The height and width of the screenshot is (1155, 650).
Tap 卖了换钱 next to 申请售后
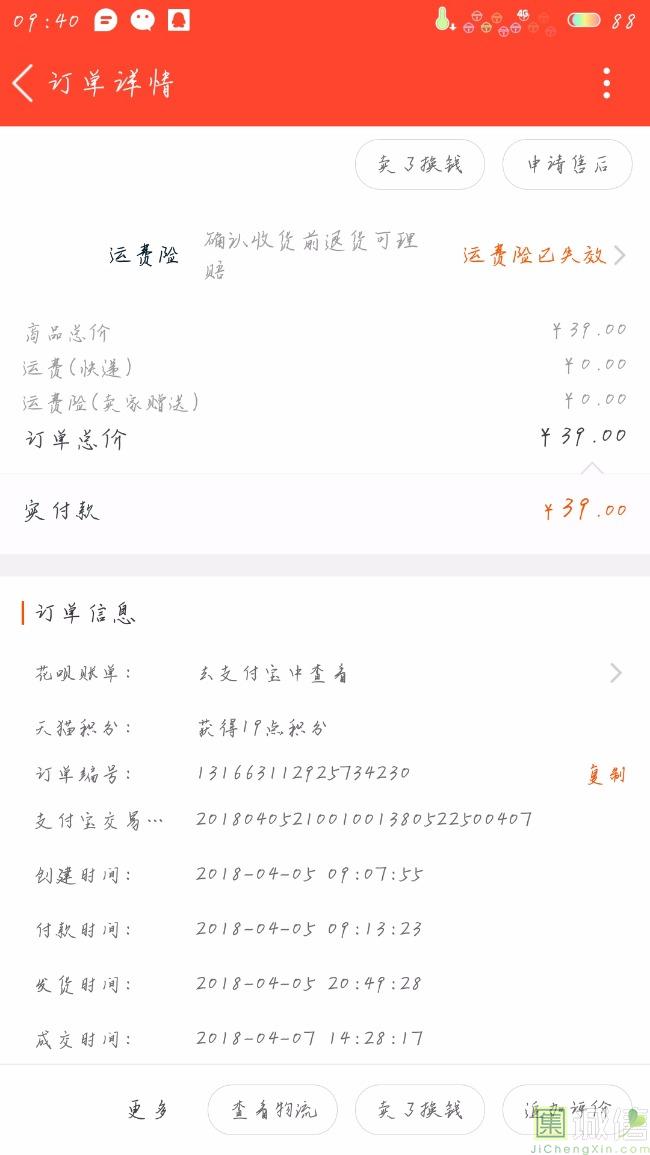[420, 164]
